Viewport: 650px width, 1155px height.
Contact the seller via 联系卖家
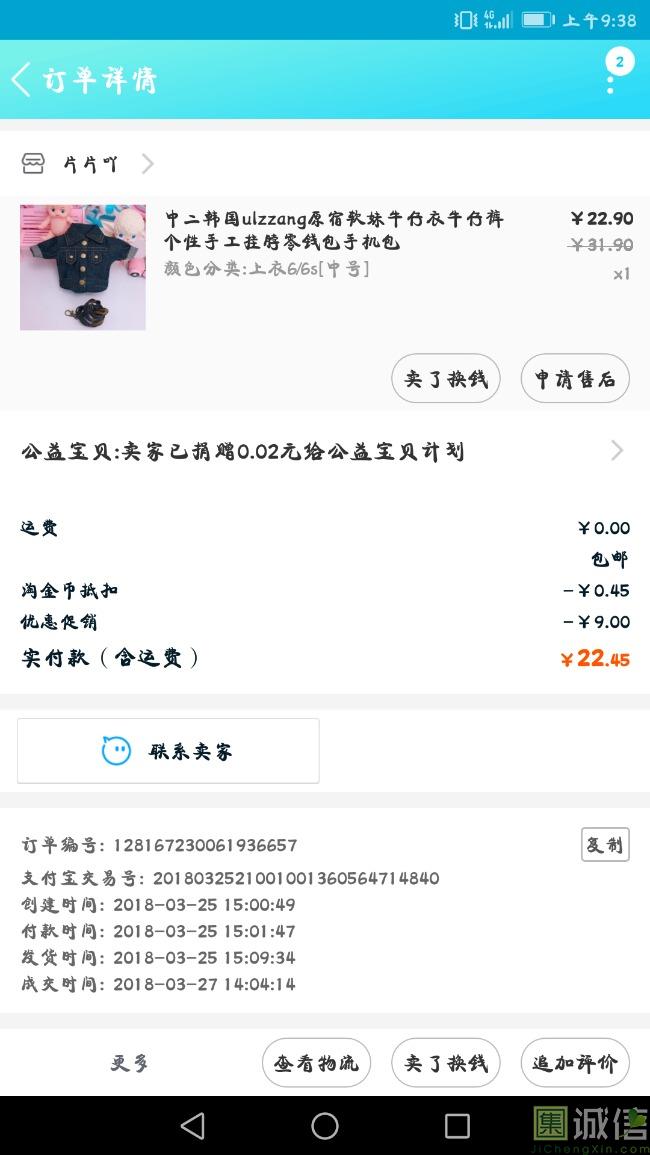pos(168,751)
